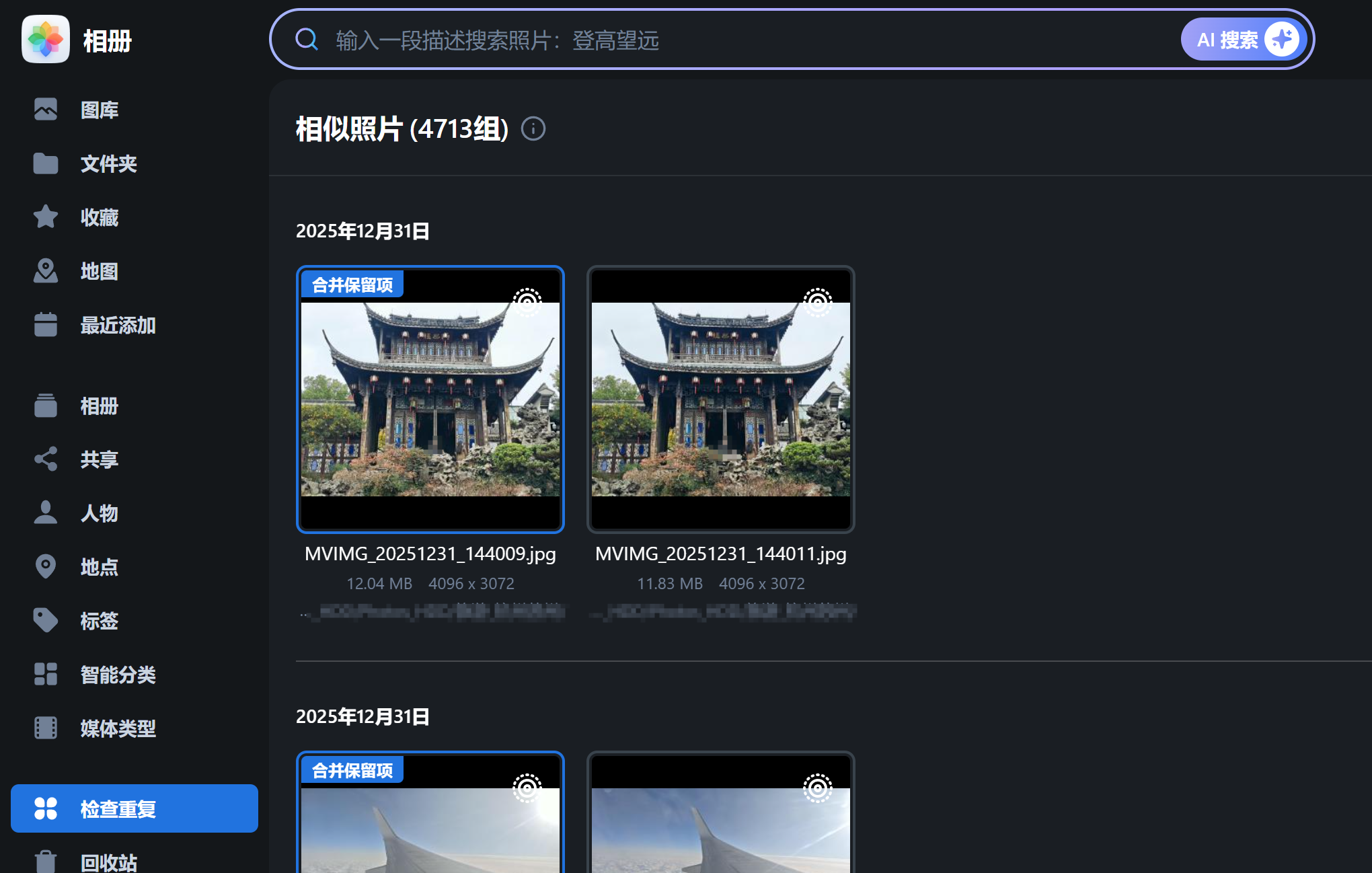
Task: Go to 文件夹 in the sidebar
Action: (108, 163)
